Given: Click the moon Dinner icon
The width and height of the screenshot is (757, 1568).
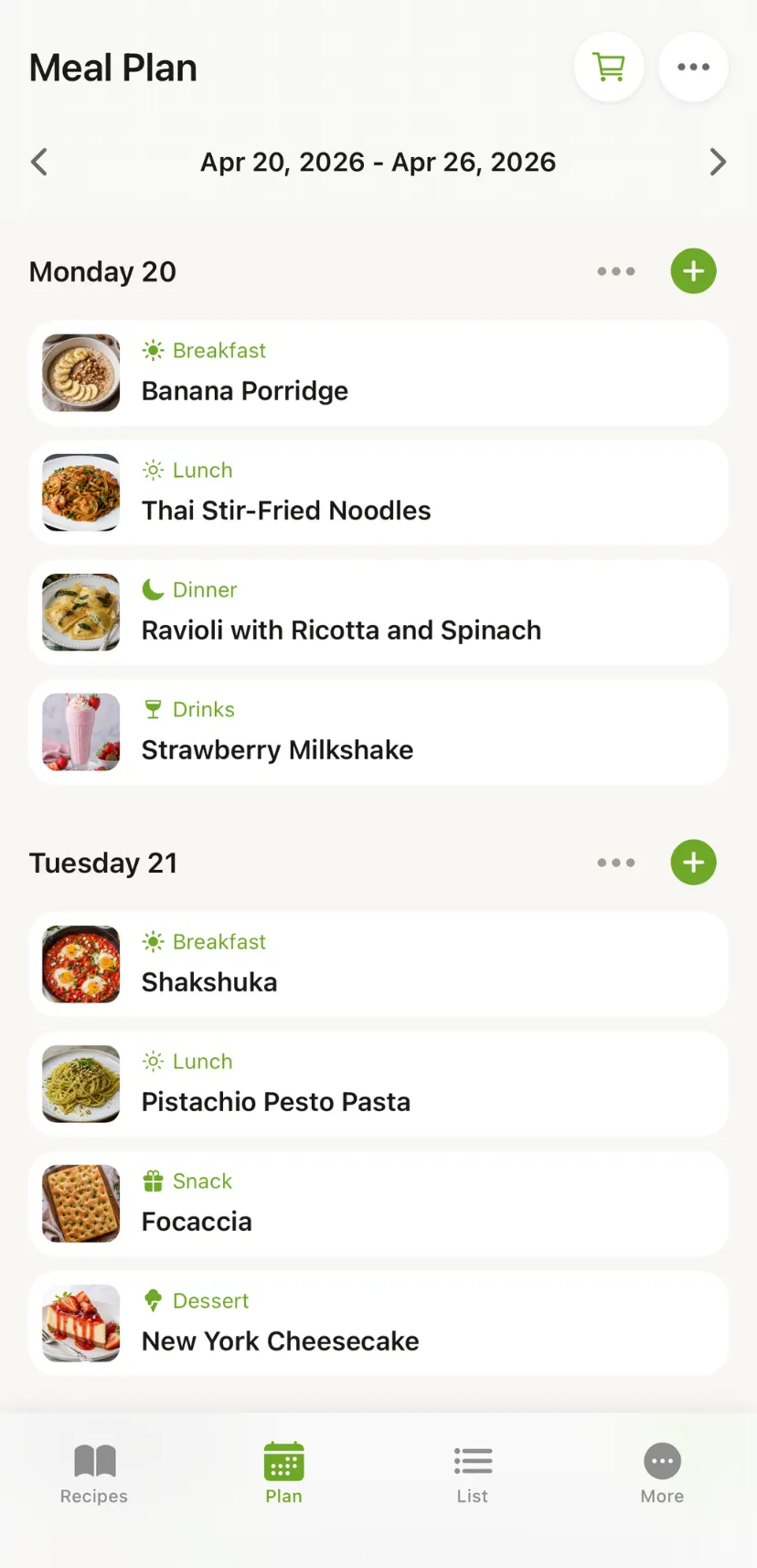Looking at the screenshot, I should click(x=152, y=589).
